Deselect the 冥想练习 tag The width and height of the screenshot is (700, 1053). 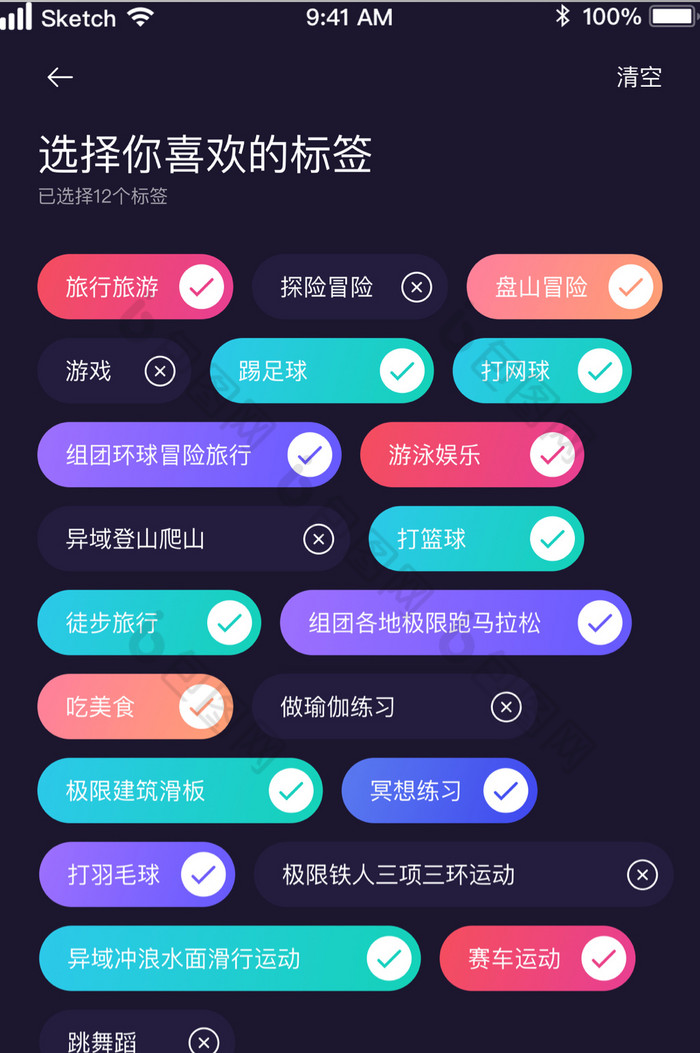coord(439,791)
